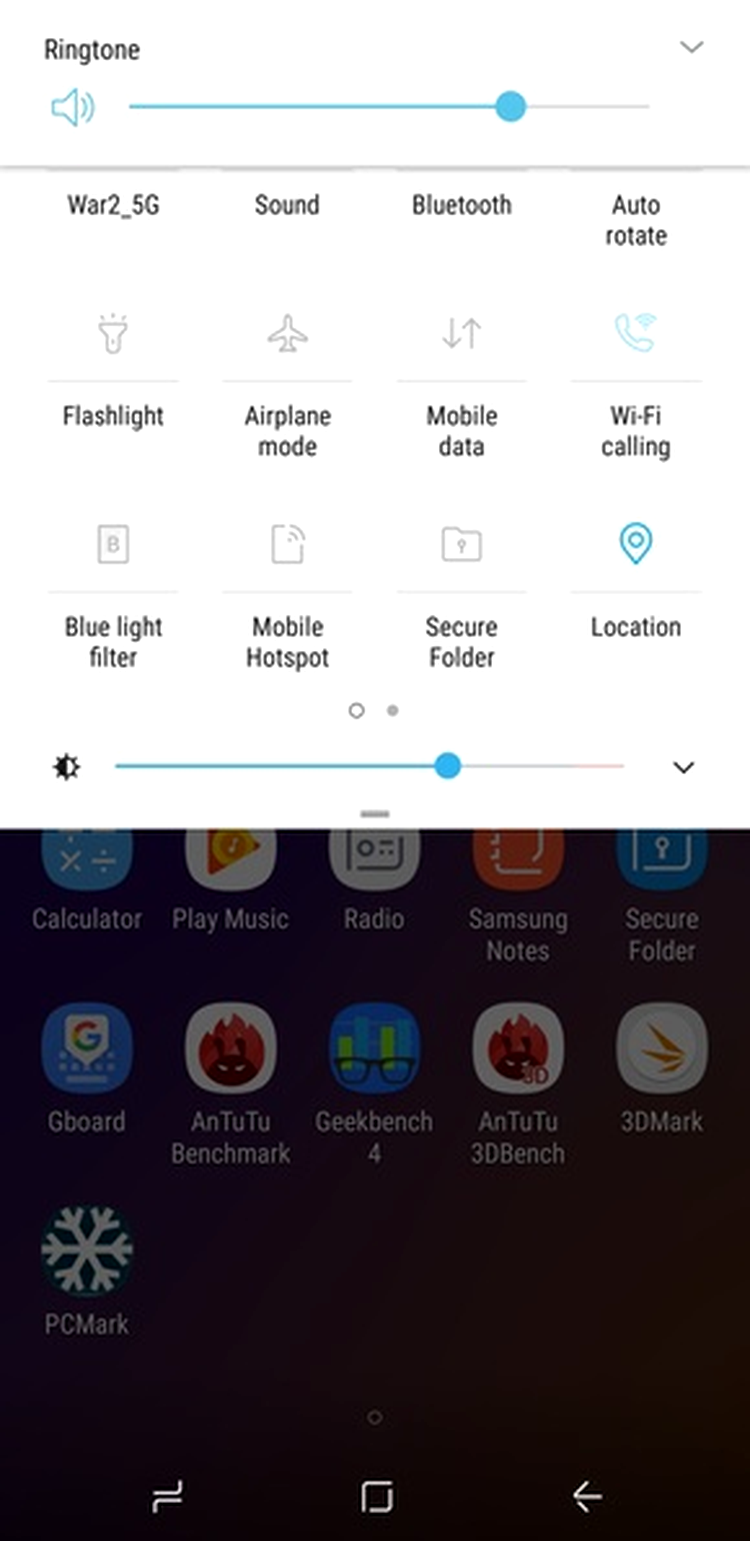Turn off Wi-Fi calling

point(635,334)
